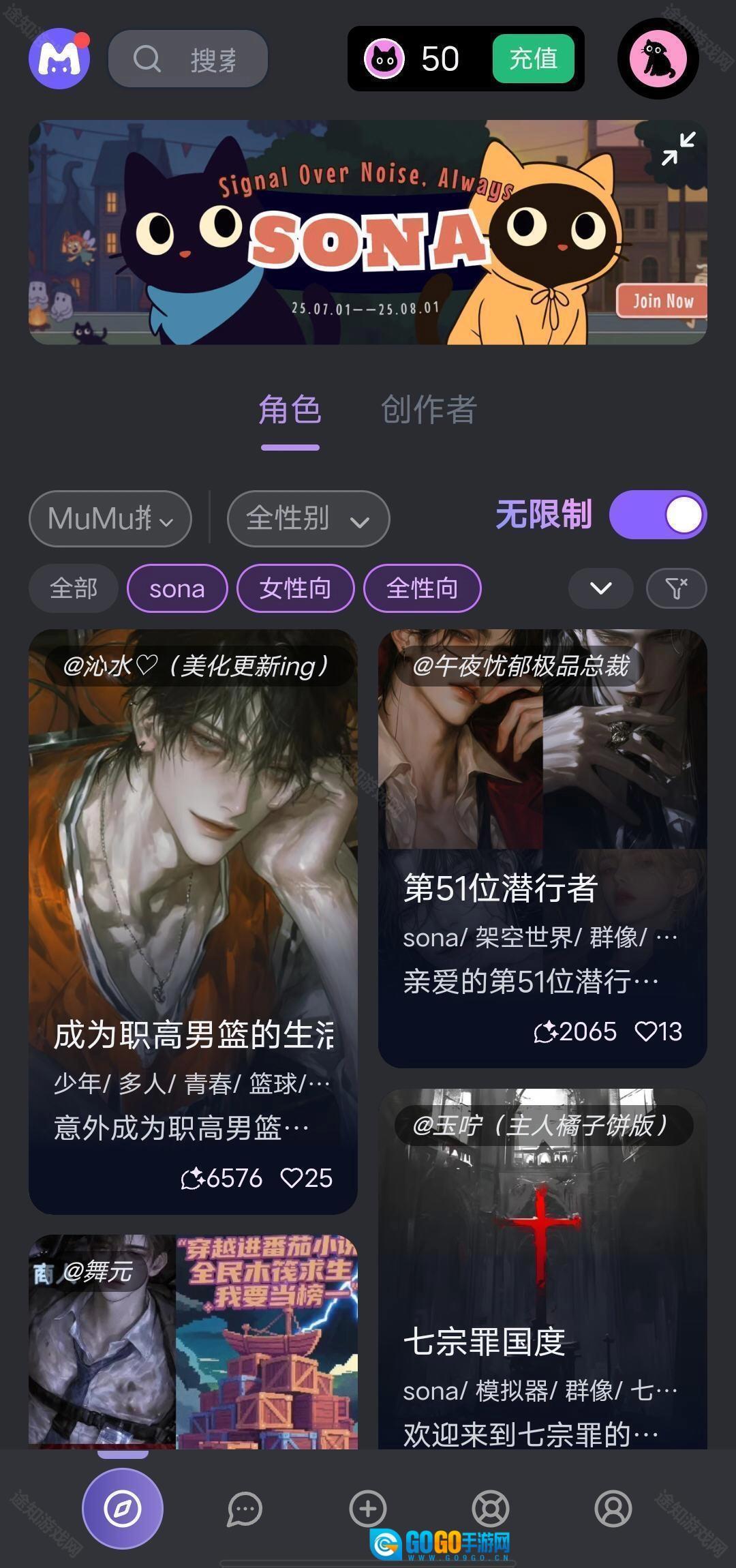The height and width of the screenshot is (1568, 736).
Task: Switch to the 创作者 tab
Action: pyautogui.click(x=429, y=410)
